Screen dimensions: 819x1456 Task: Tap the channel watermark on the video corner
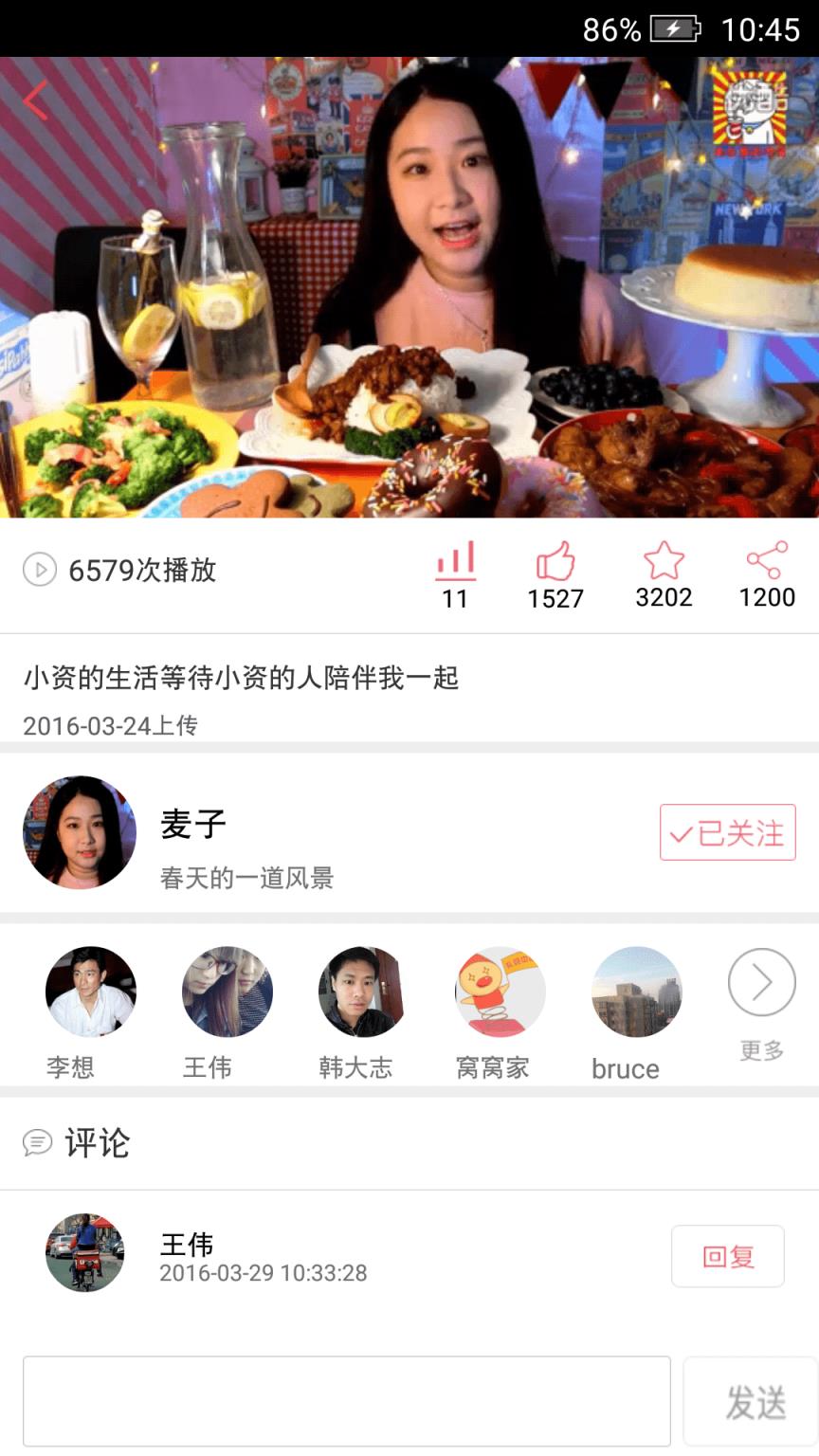coord(748,109)
